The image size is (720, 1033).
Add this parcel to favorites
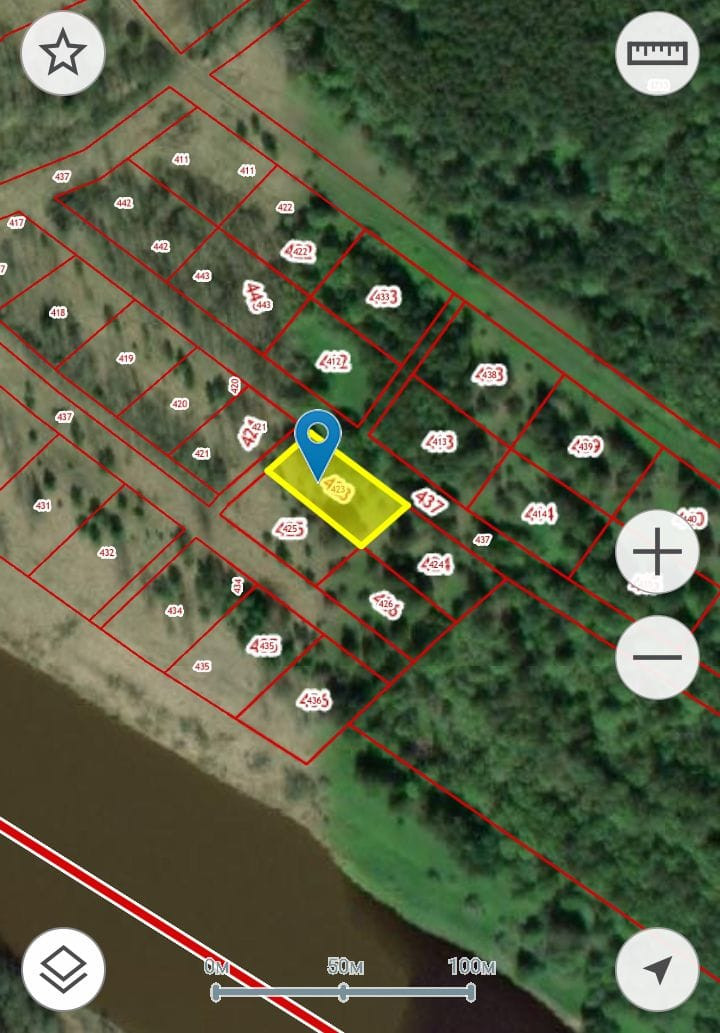pos(64,54)
